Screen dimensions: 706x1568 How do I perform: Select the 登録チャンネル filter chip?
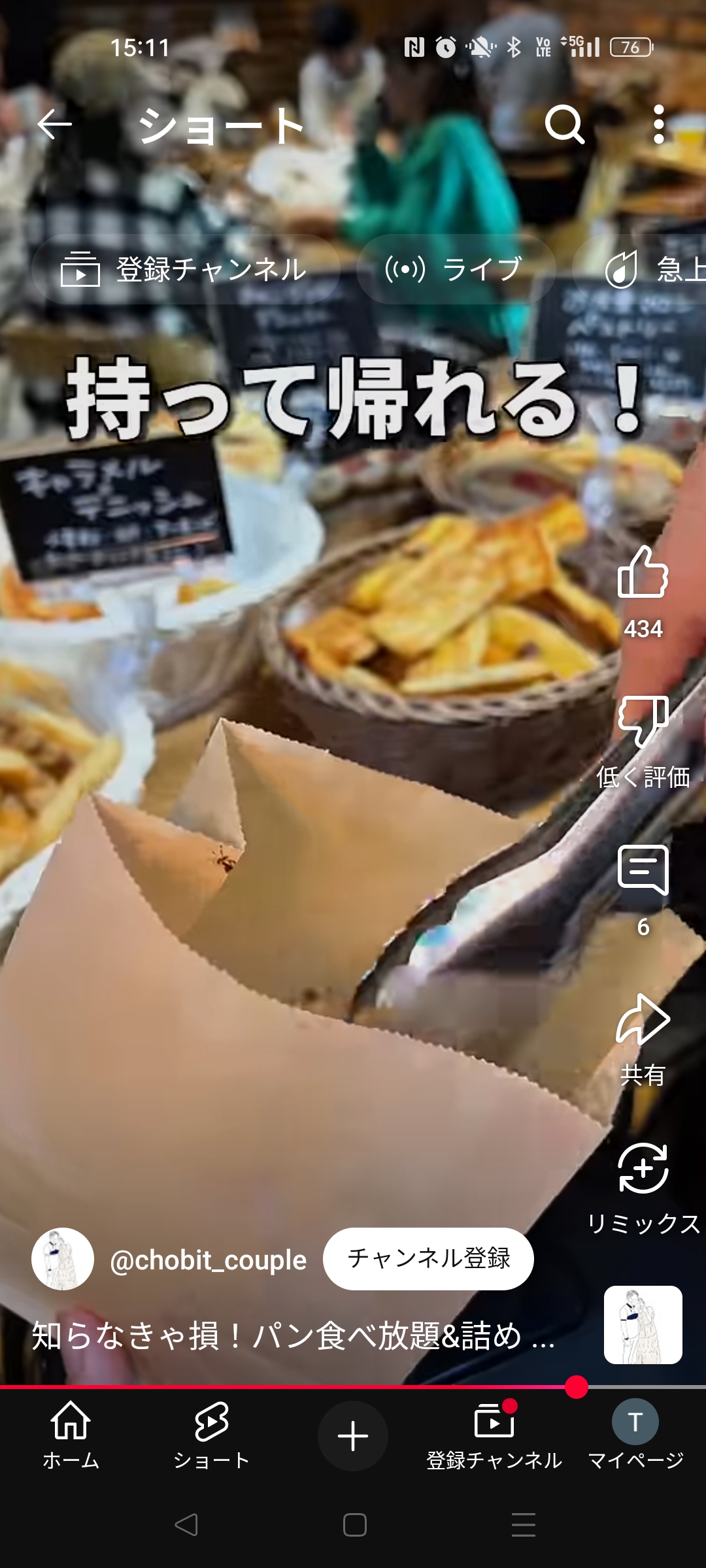186,269
